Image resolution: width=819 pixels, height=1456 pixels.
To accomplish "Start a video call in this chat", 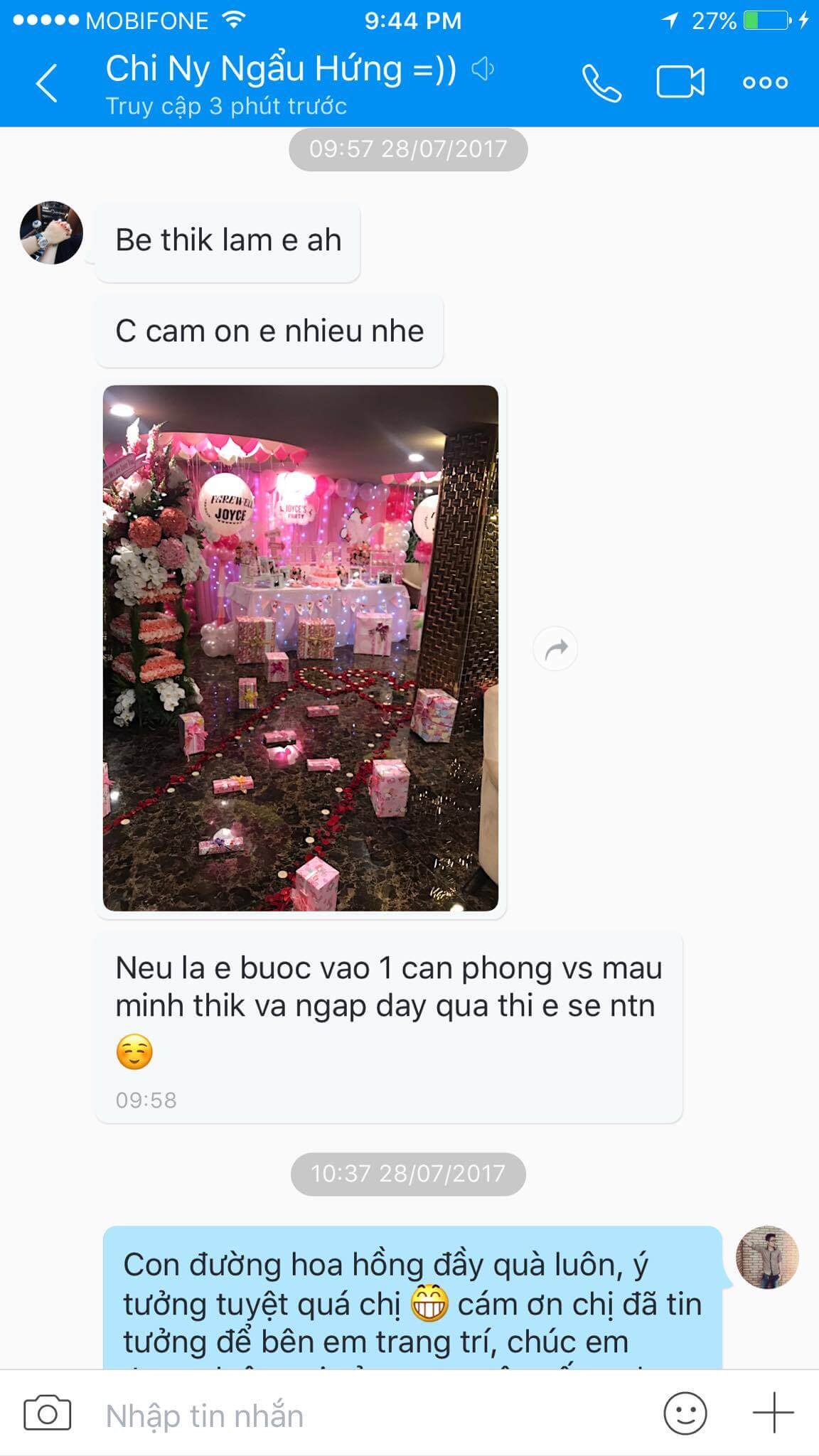I will click(x=680, y=82).
